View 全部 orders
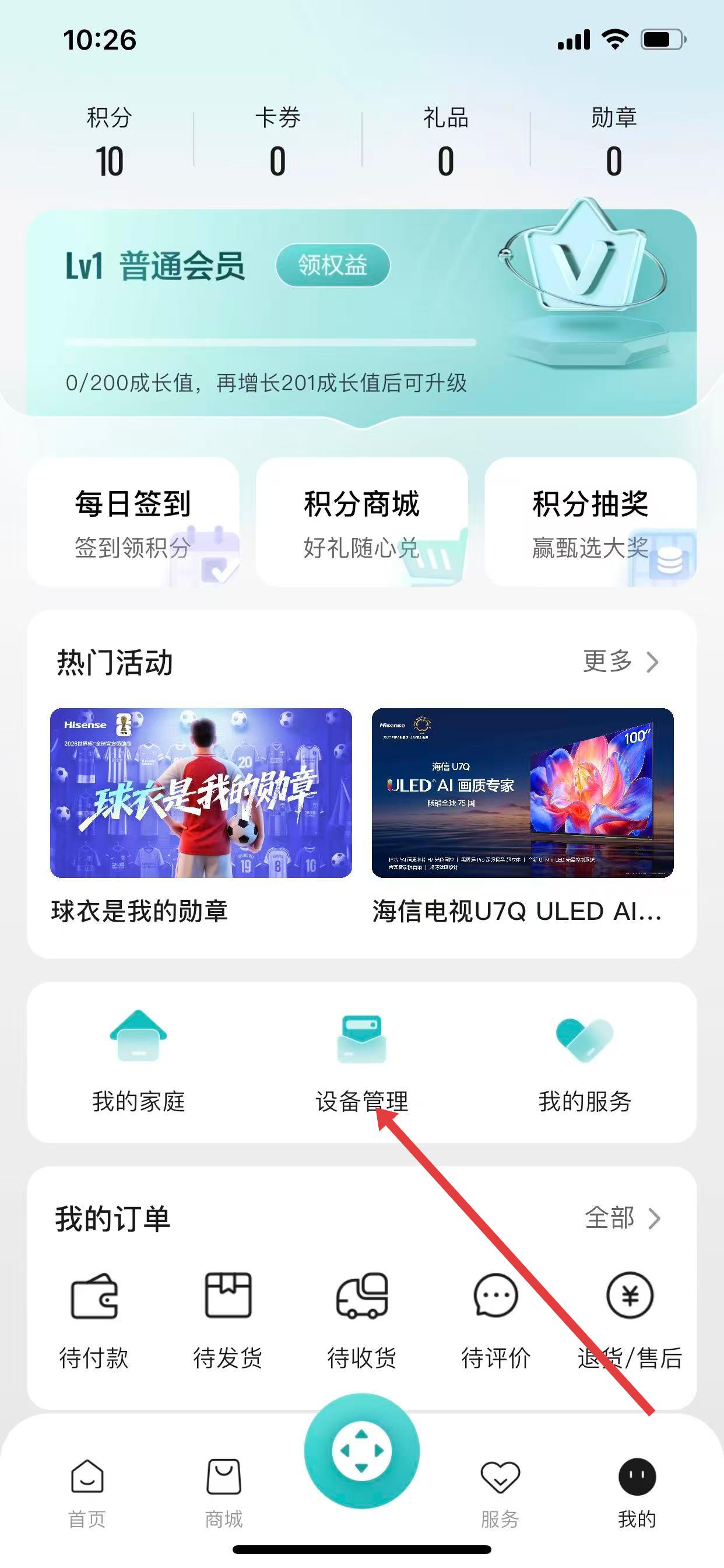 pyautogui.click(x=622, y=1218)
